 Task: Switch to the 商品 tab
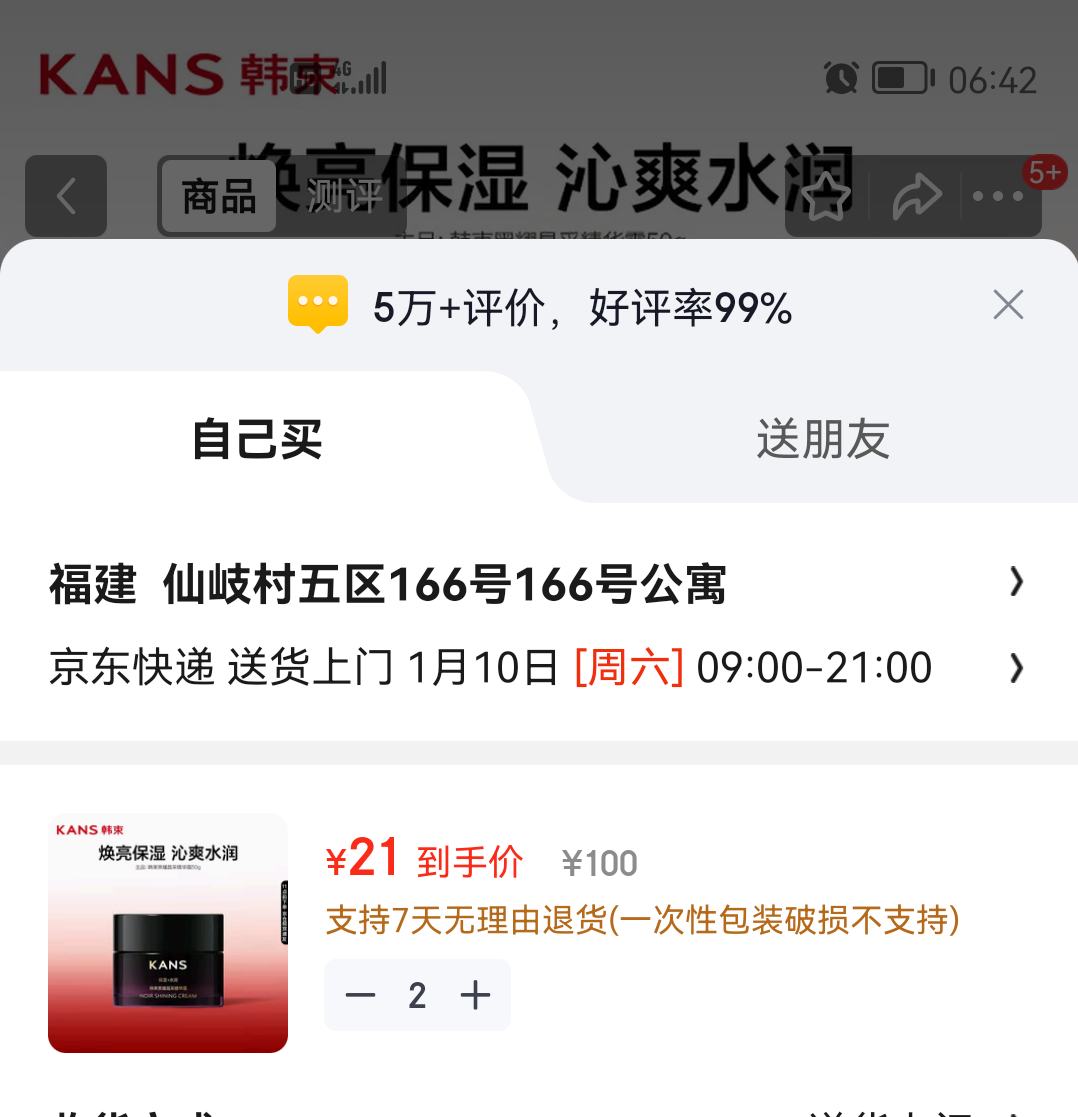coord(218,196)
